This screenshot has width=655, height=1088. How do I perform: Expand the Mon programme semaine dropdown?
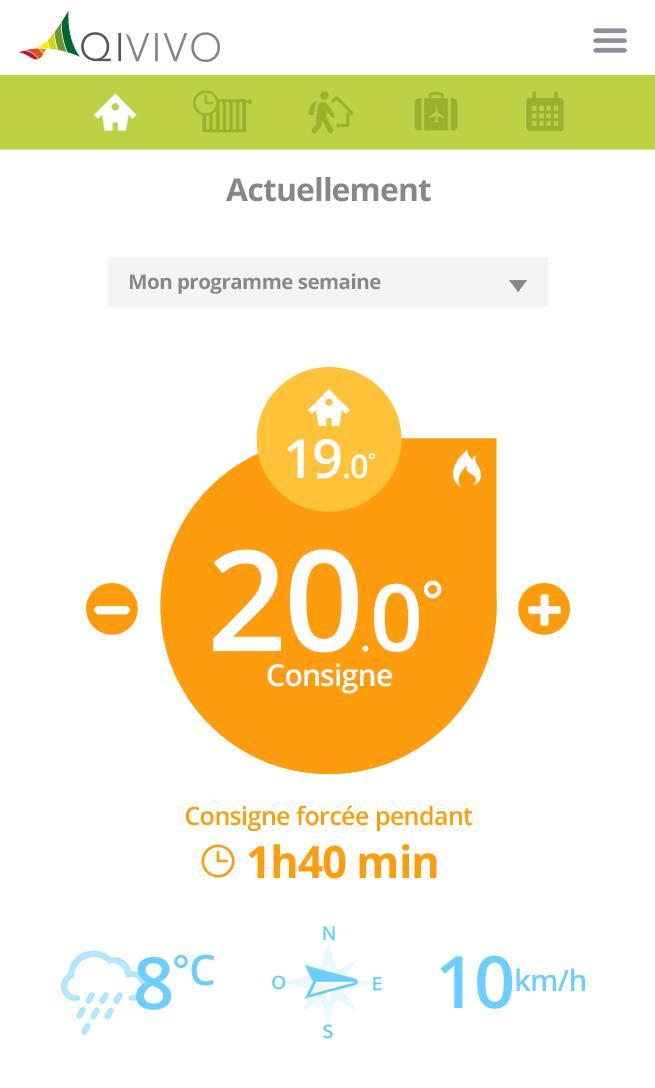(327, 282)
